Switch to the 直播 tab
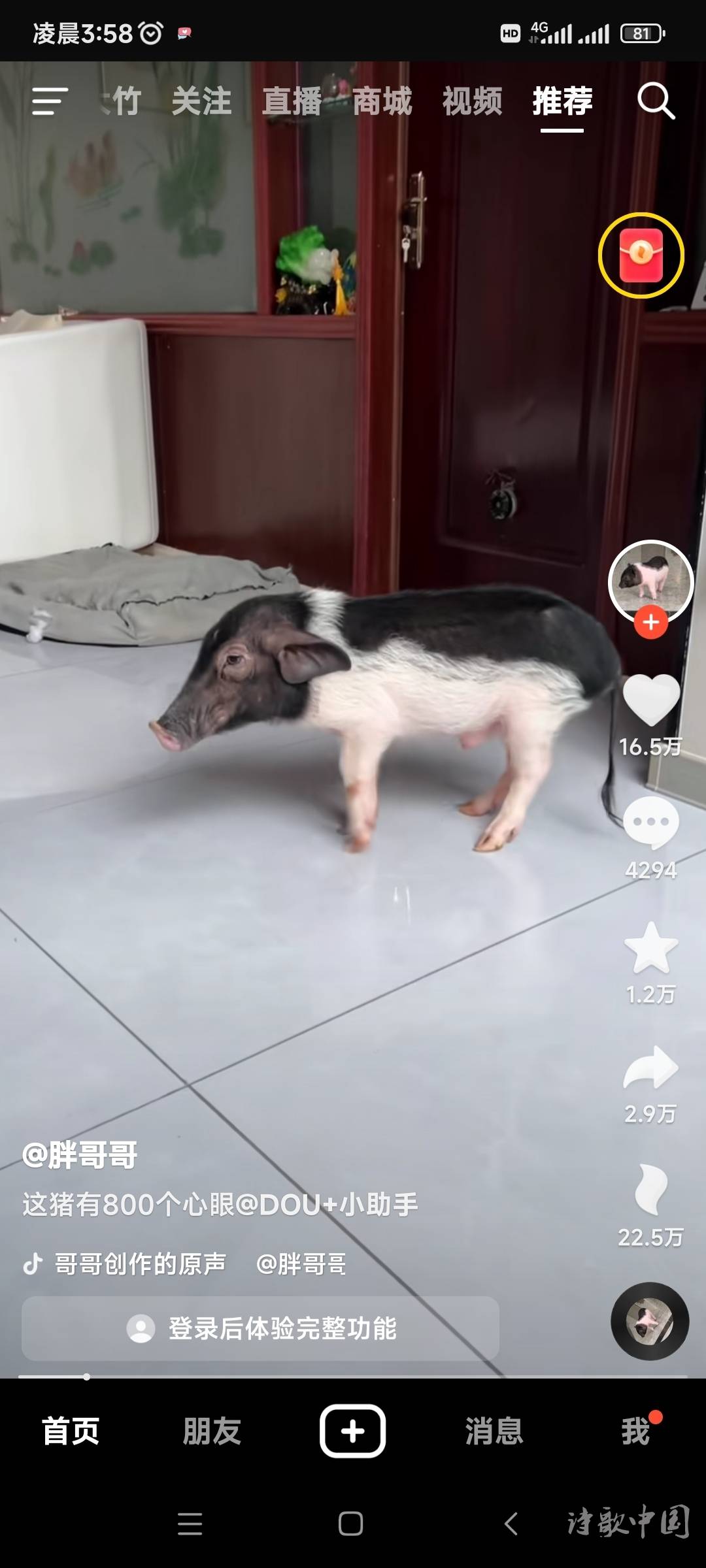Screen dimensions: 706x1568 click(292, 101)
